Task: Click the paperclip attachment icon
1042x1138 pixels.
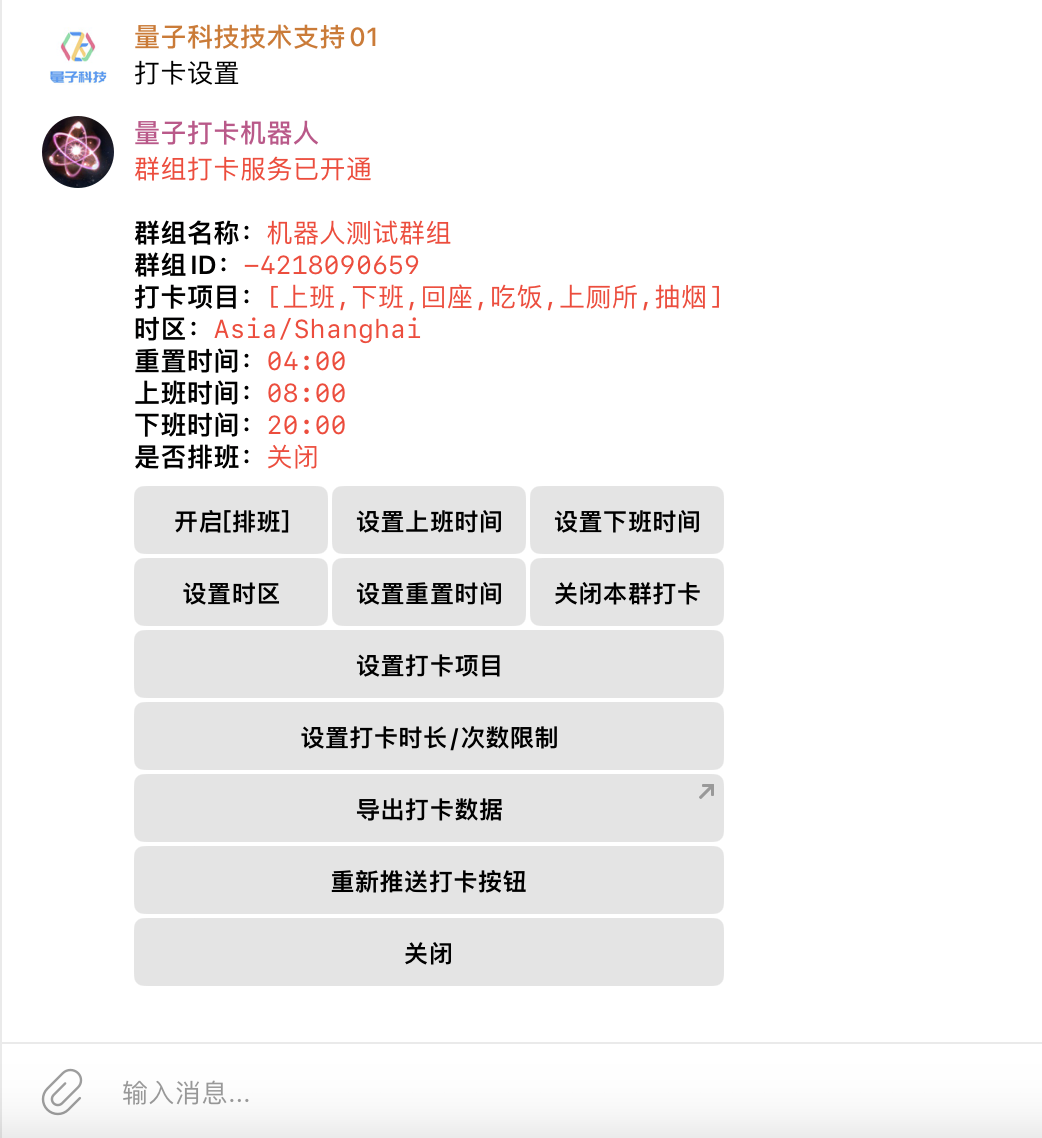Action: pyautogui.click(x=60, y=1090)
